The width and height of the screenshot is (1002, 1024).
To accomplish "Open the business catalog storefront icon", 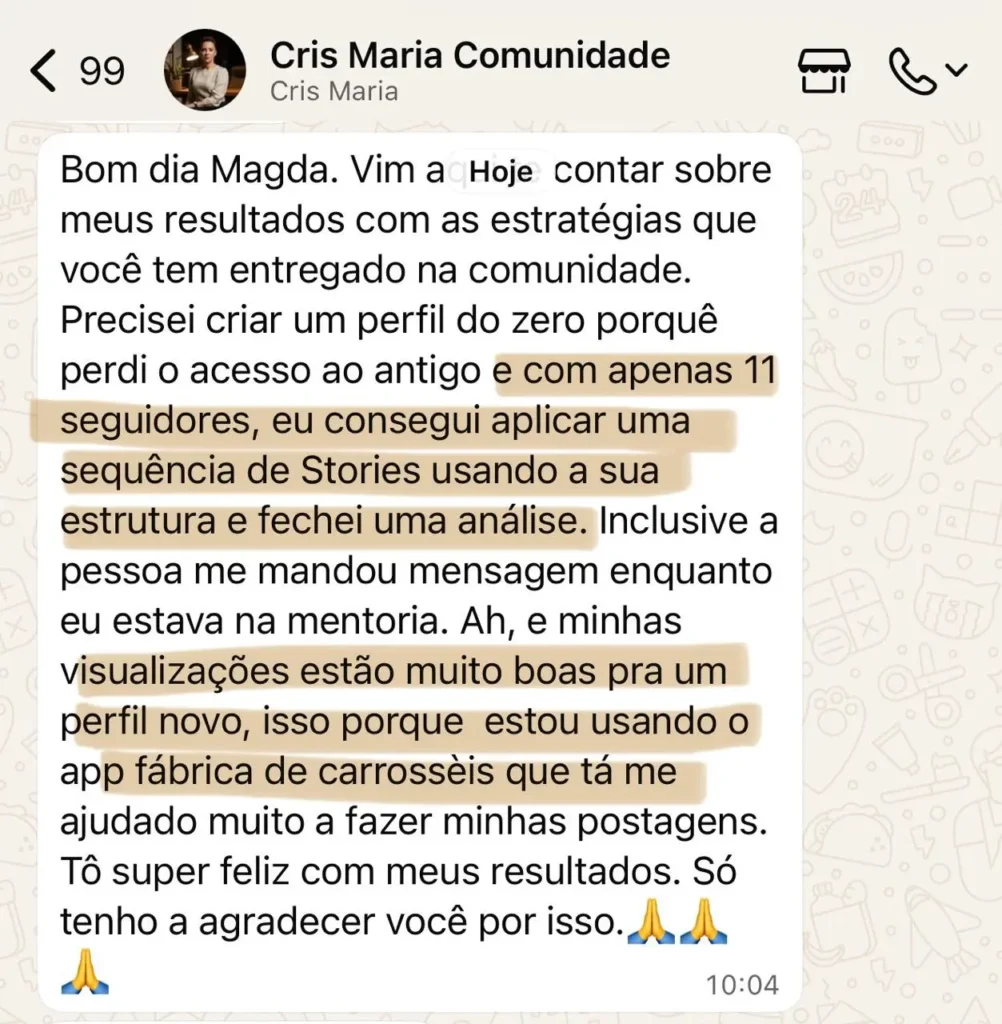I will point(824,71).
